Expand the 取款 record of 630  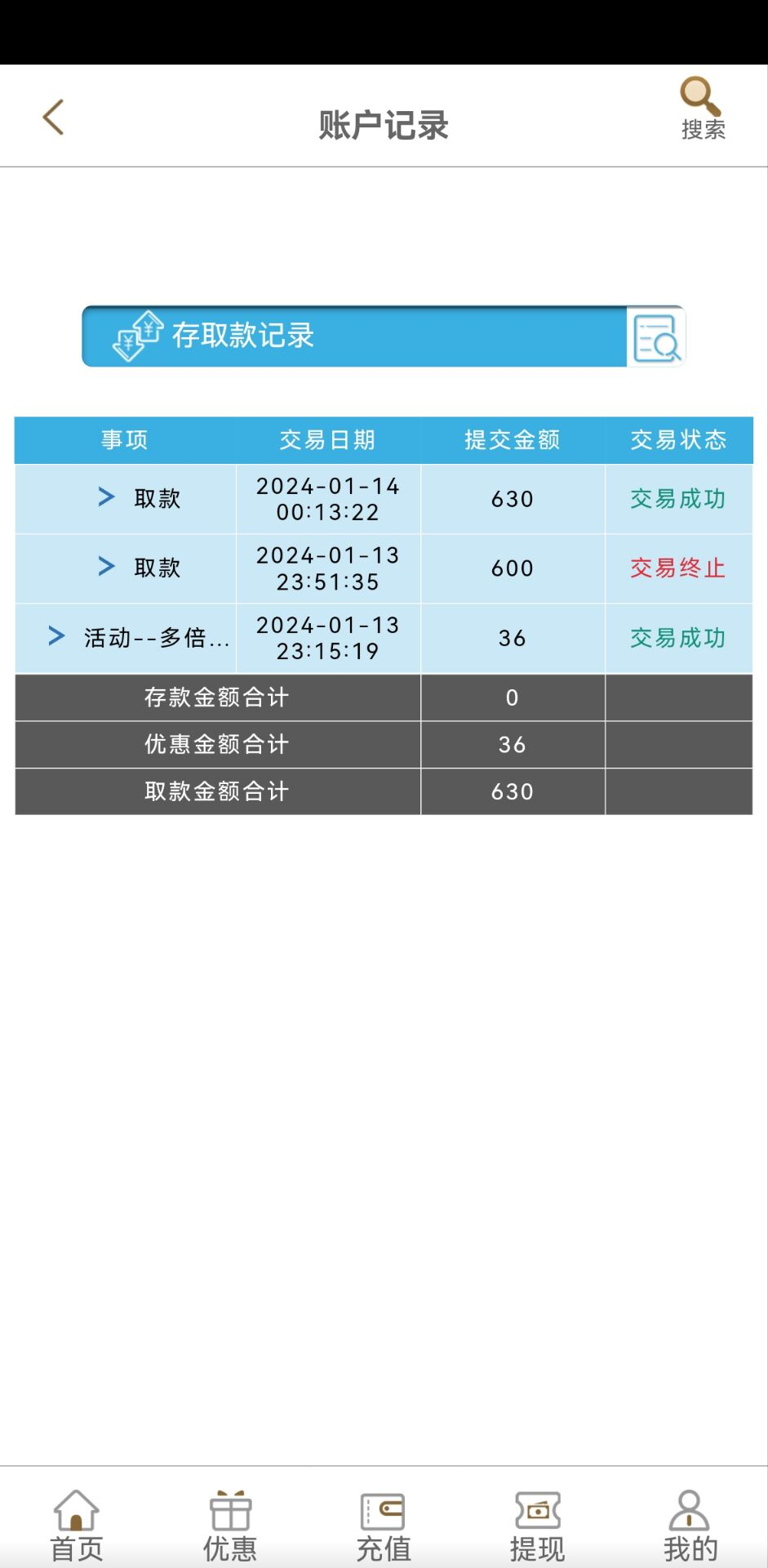point(107,497)
